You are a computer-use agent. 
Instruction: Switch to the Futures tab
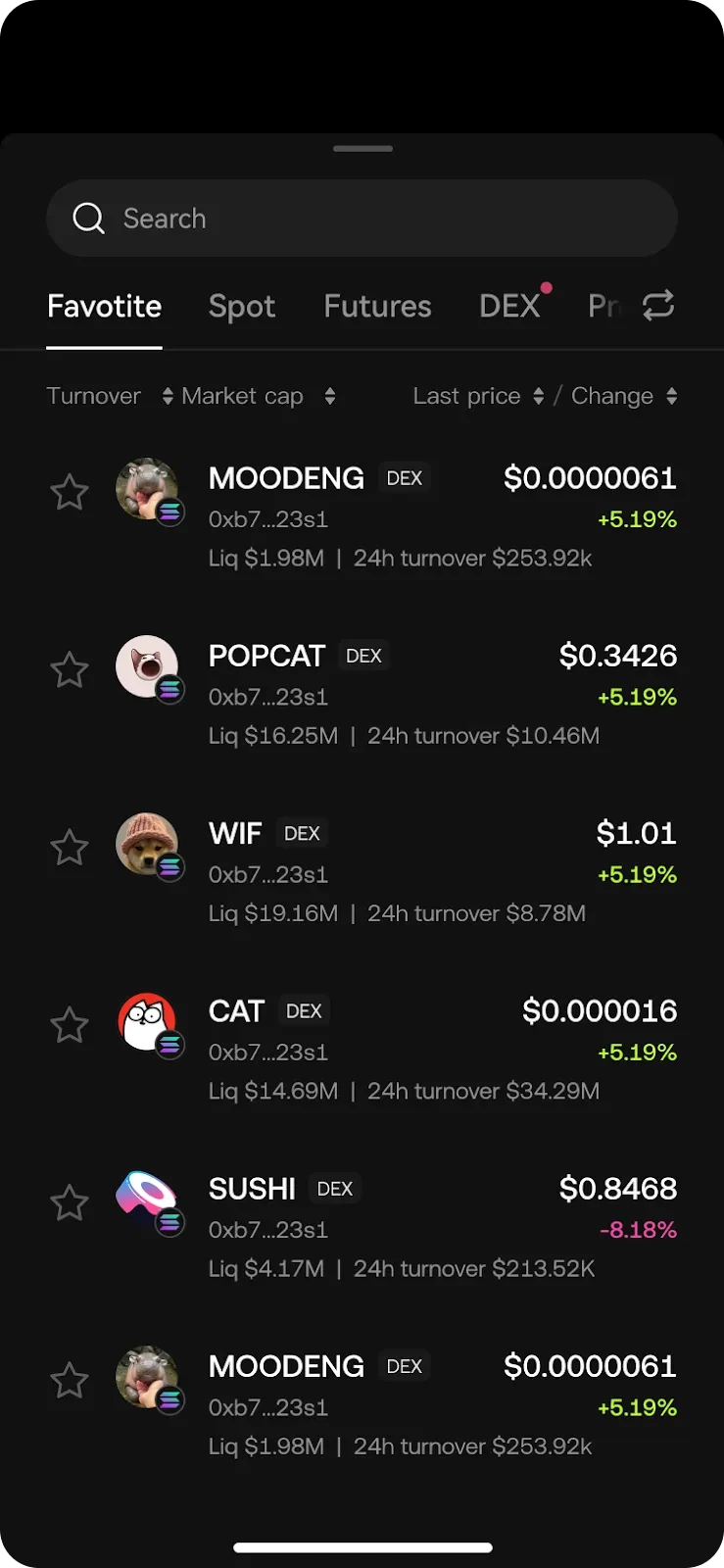click(377, 307)
